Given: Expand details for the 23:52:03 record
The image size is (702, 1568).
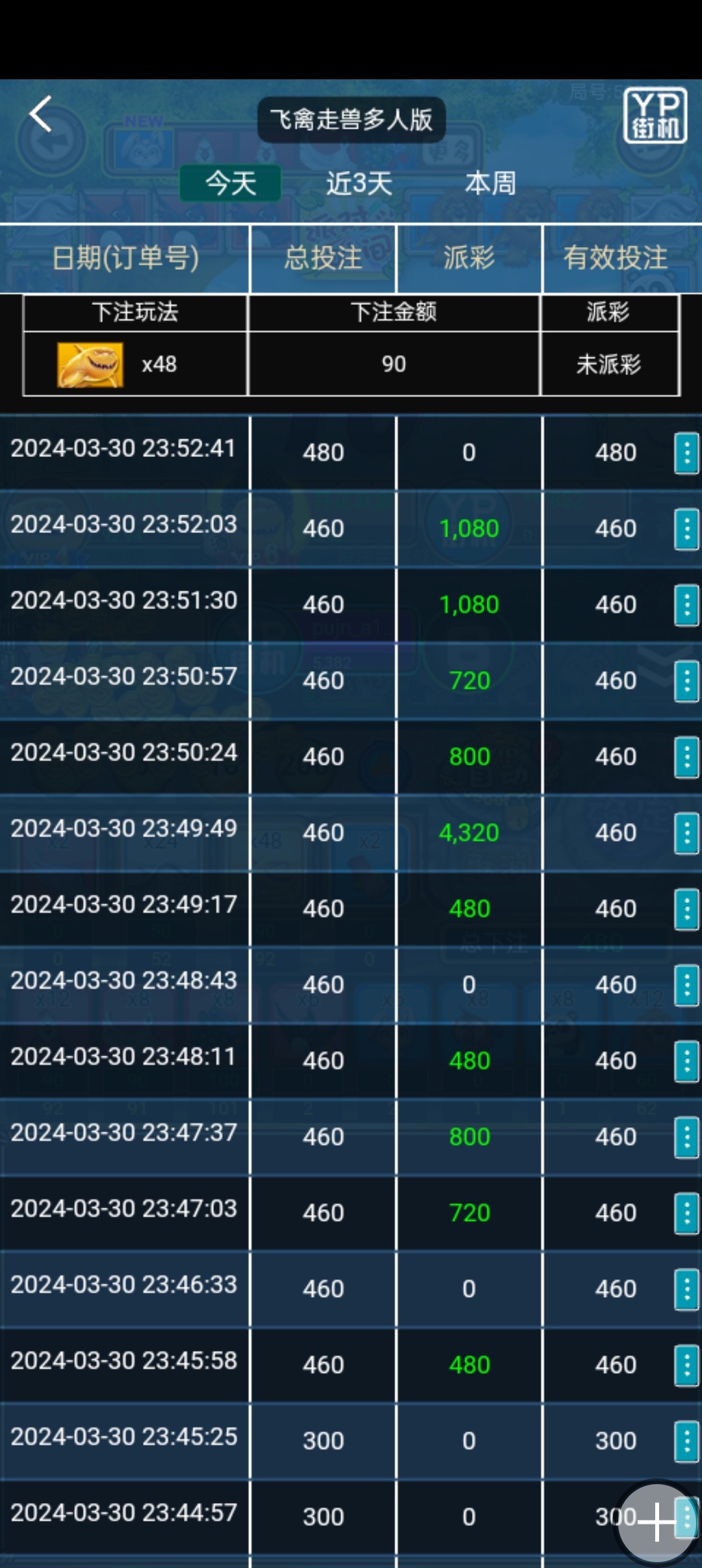Looking at the screenshot, I should (686, 529).
